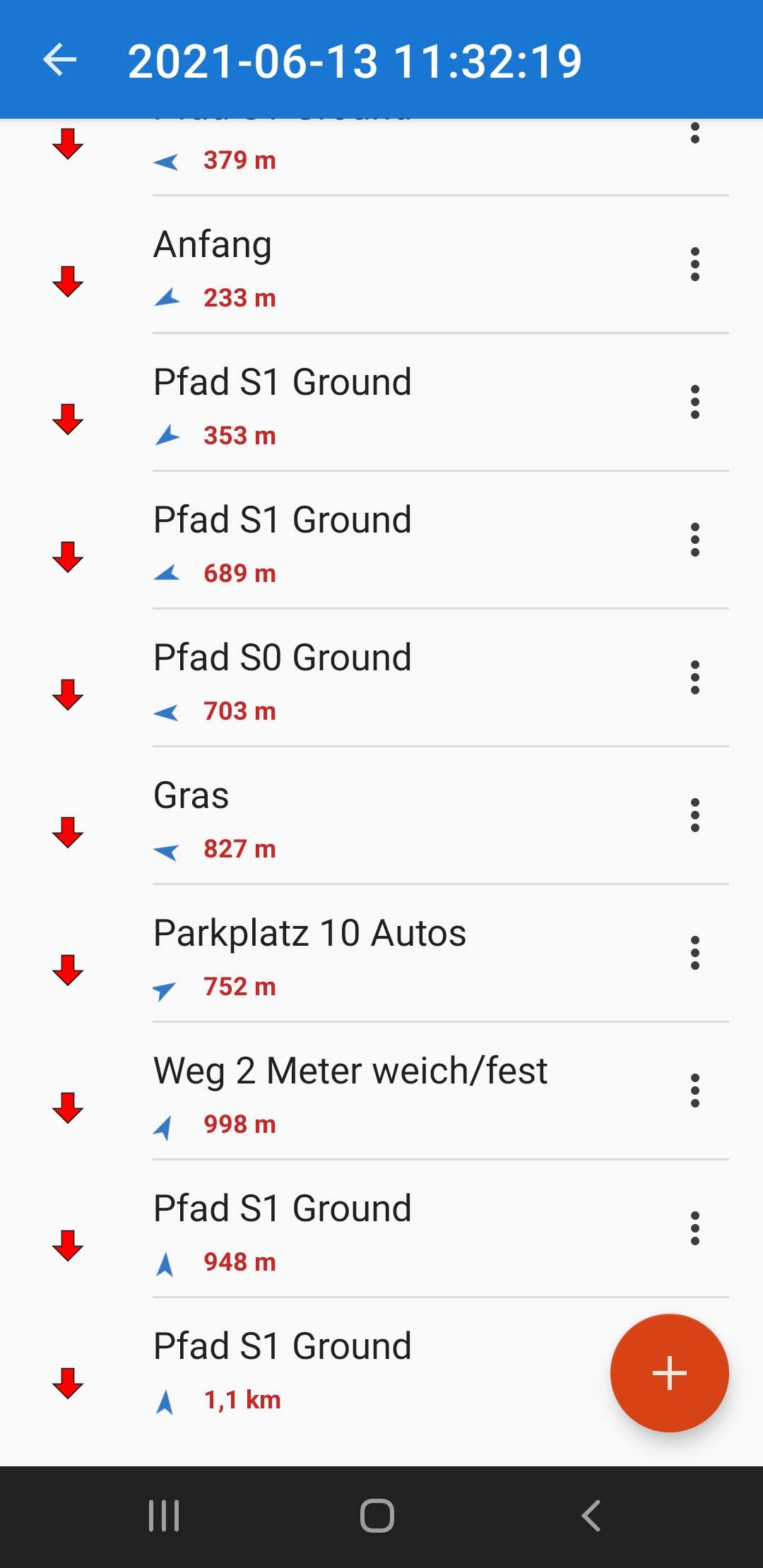Viewport: 763px width, 1568px height.
Task: Open overflow menu for Anfang
Action: coord(695,265)
